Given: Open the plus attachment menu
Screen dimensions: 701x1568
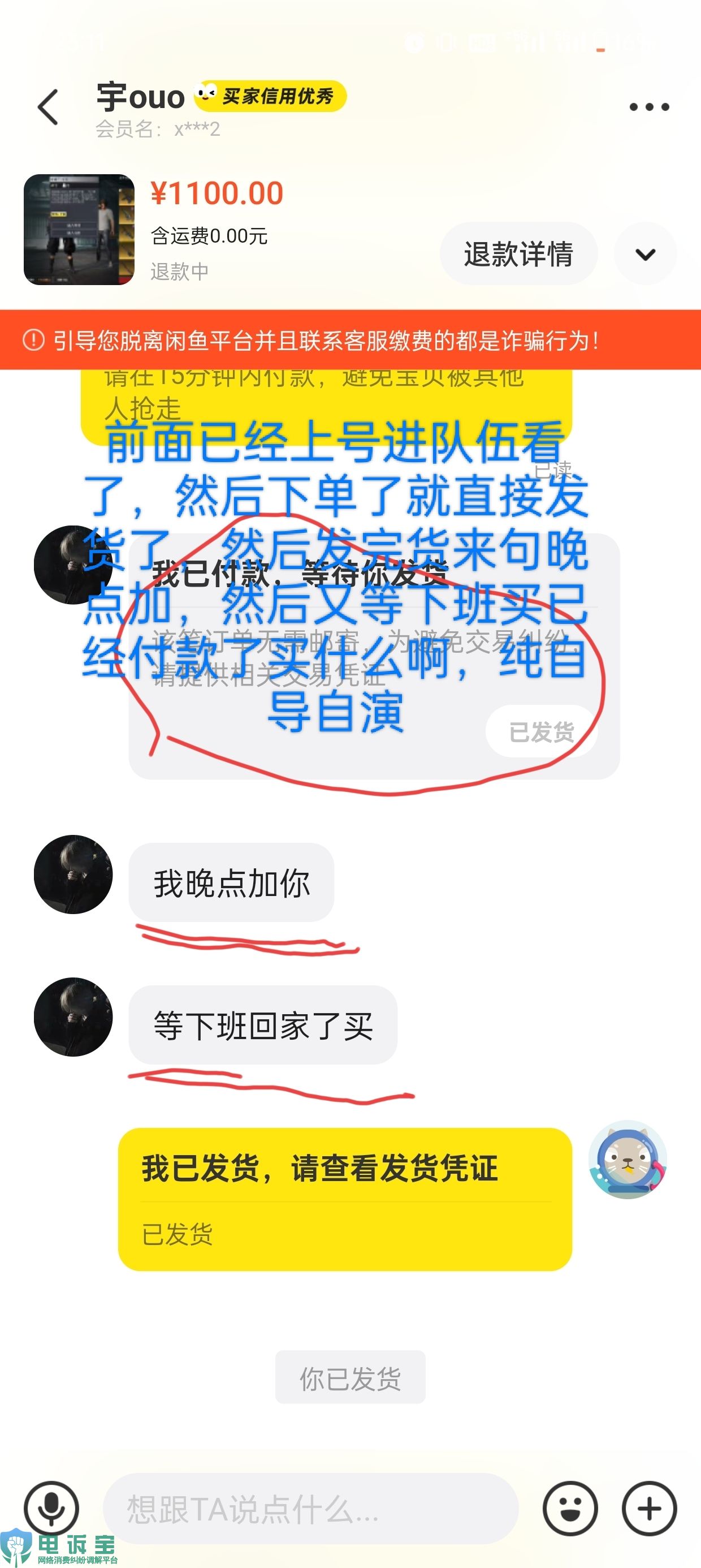Looking at the screenshot, I should [648, 1509].
